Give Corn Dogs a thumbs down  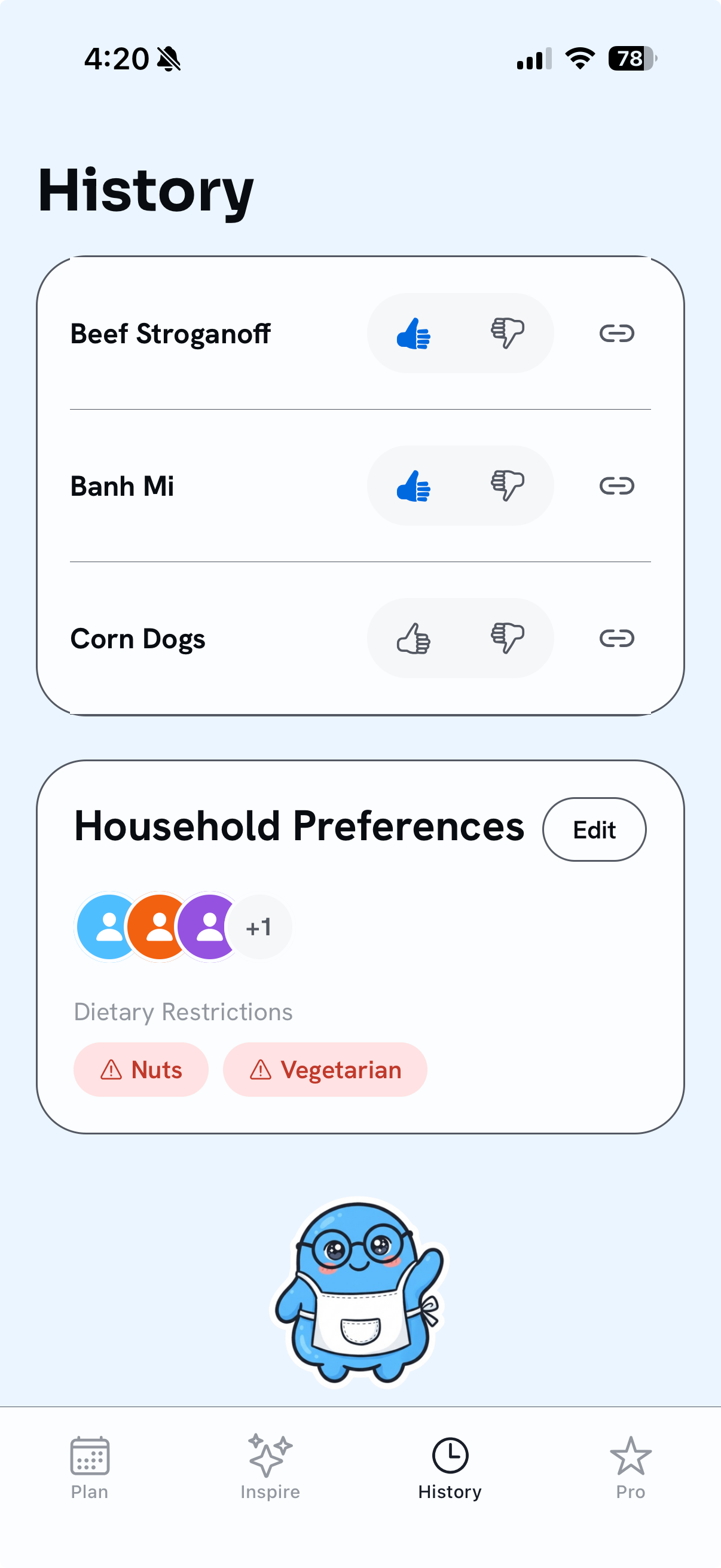[x=508, y=638]
